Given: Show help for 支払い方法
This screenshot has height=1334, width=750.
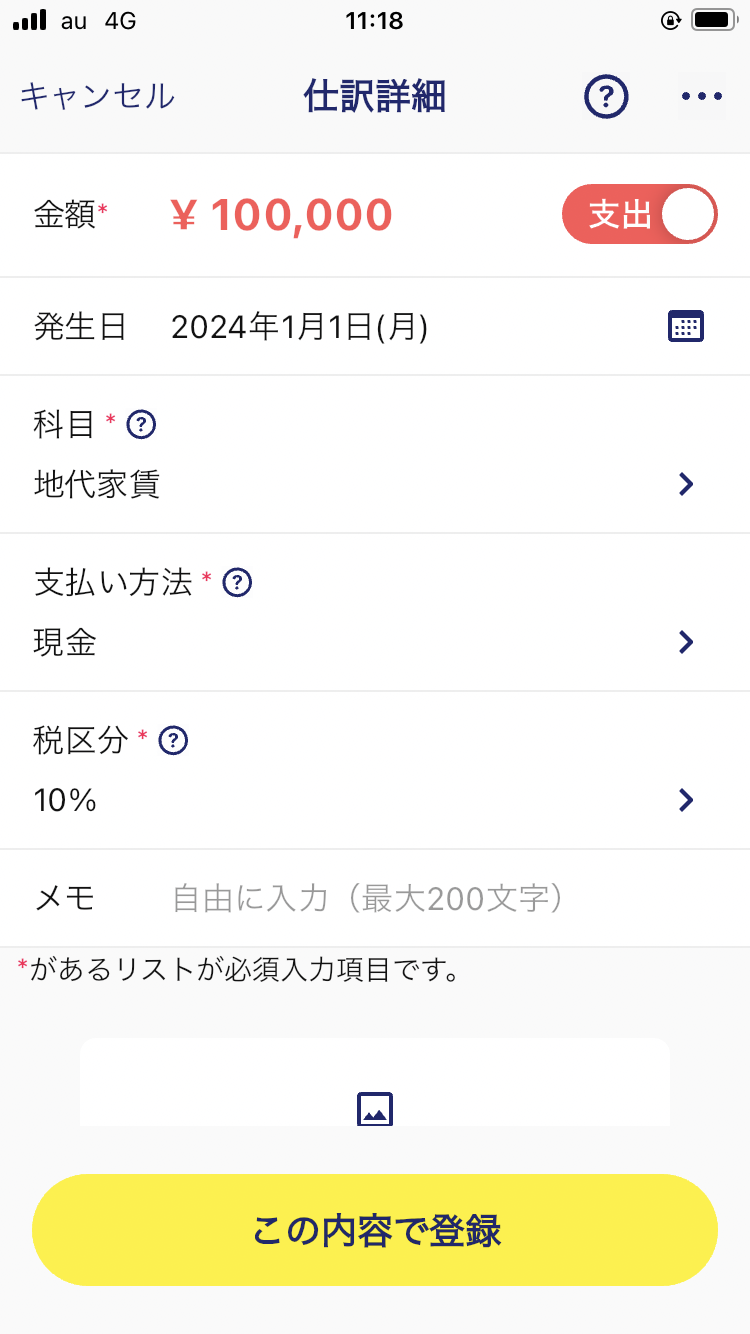Looking at the screenshot, I should [237, 582].
